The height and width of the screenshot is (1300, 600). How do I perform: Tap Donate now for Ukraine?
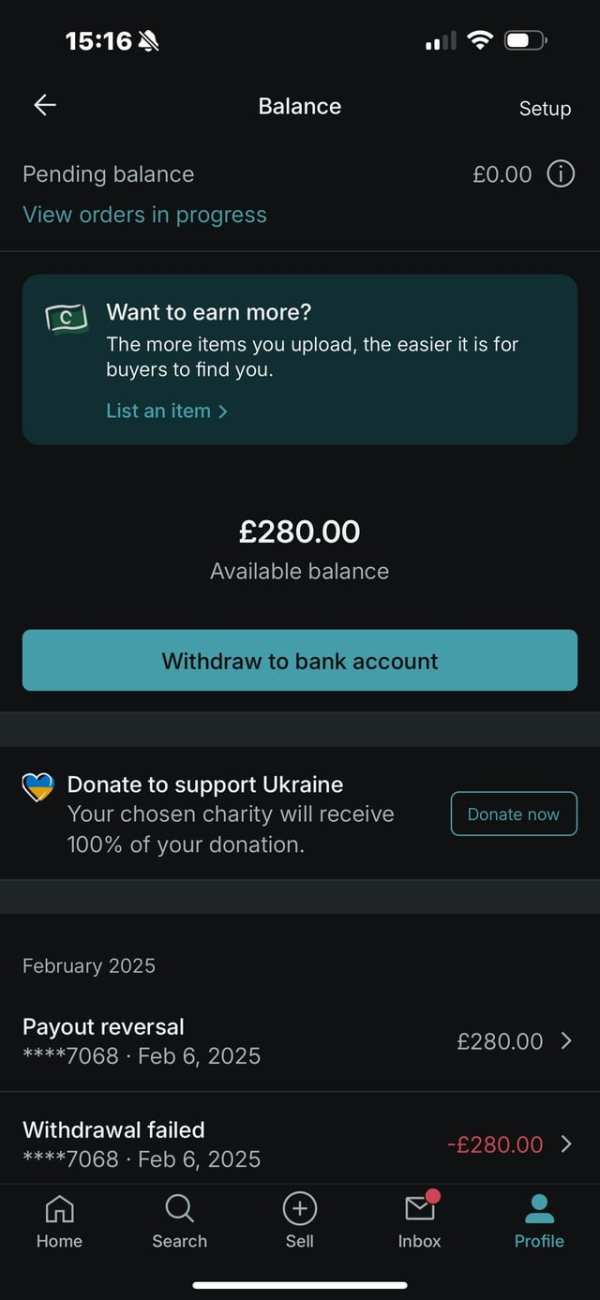coord(514,814)
